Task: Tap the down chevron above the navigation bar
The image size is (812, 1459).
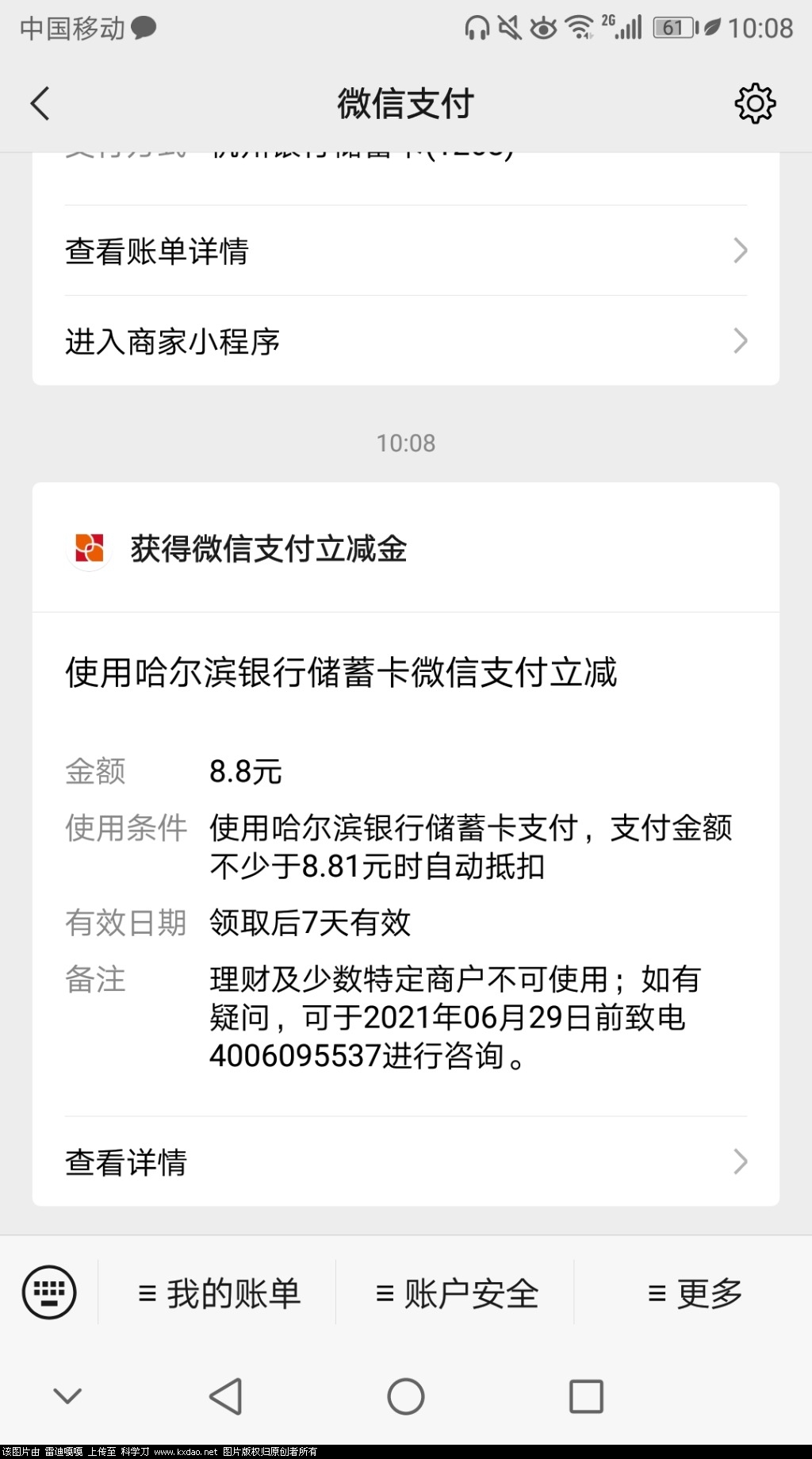Action: coord(67,1396)
